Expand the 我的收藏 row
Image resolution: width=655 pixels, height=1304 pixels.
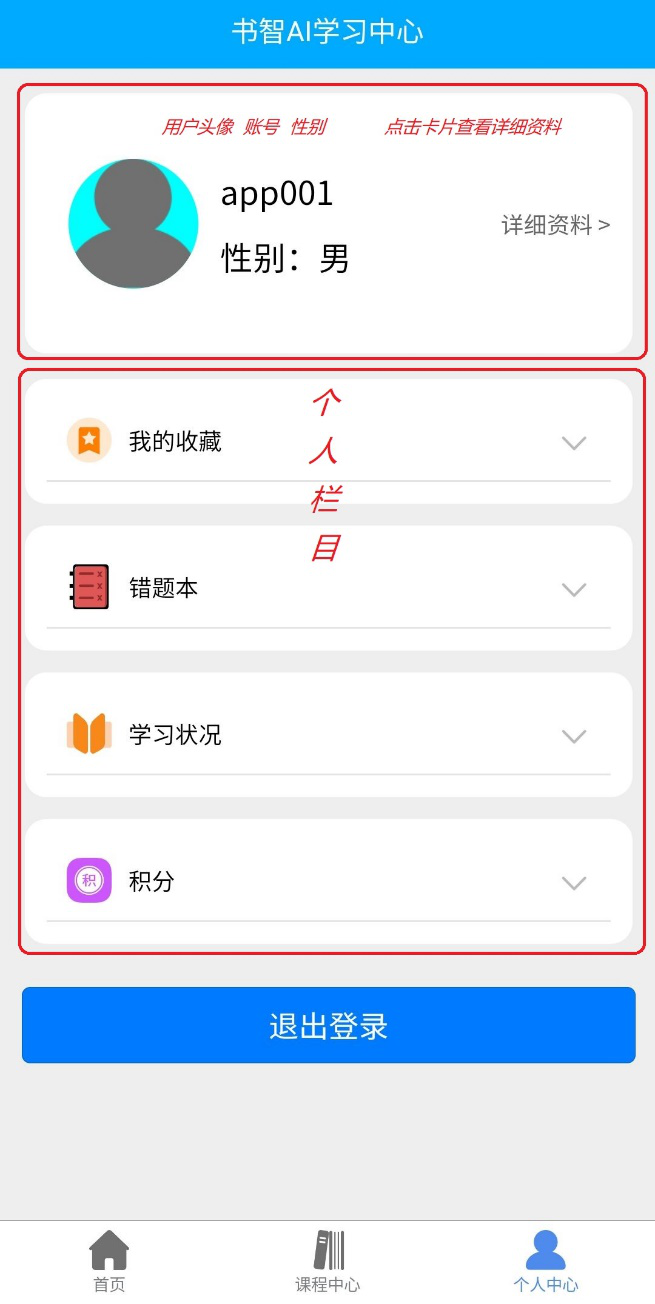[x=573, y=442]
